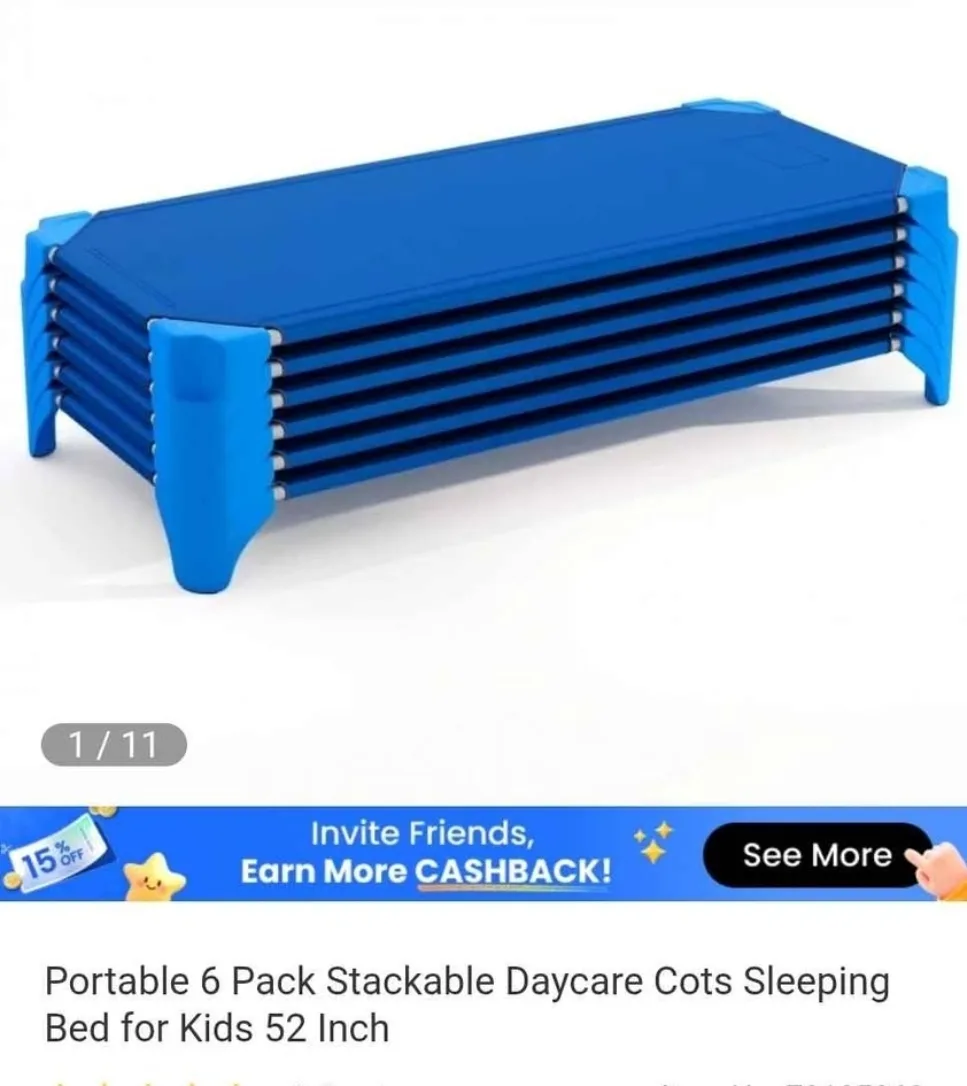Click the Earn More CASHBACK! text
967x1086 pixels.
point(426,871)
